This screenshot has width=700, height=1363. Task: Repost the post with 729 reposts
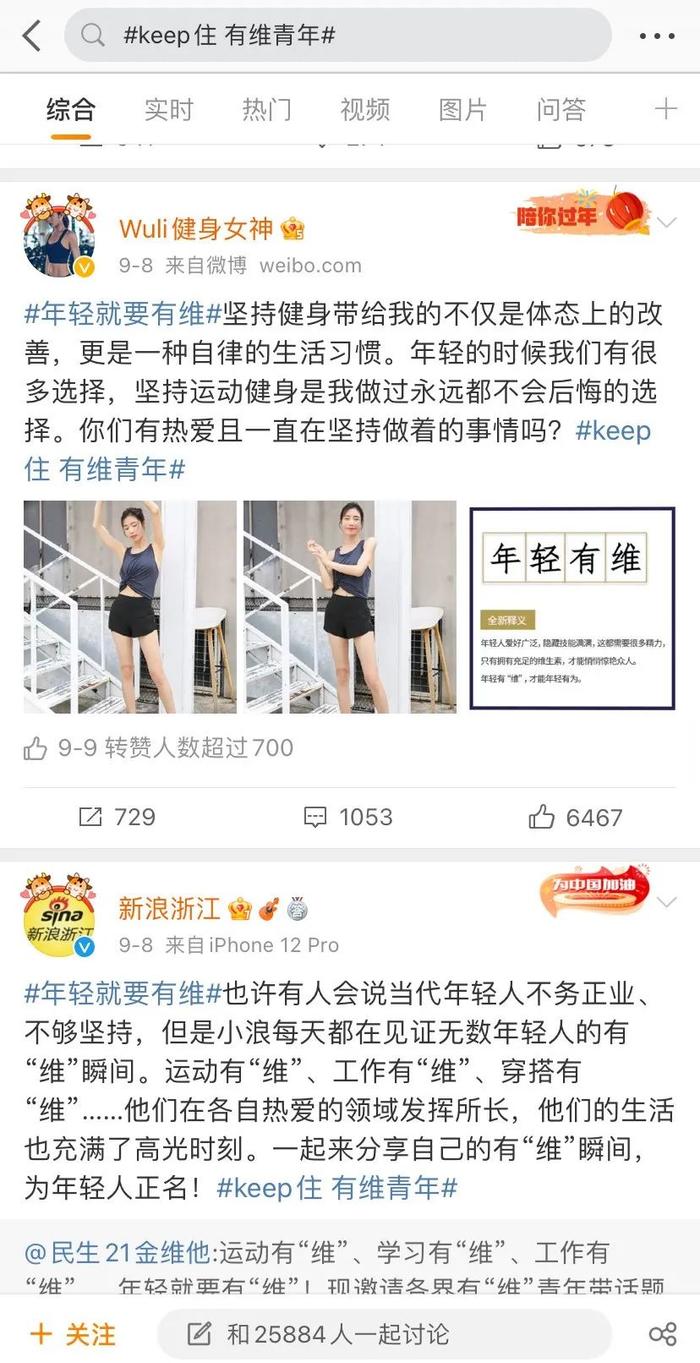click(x=117, y=817)
